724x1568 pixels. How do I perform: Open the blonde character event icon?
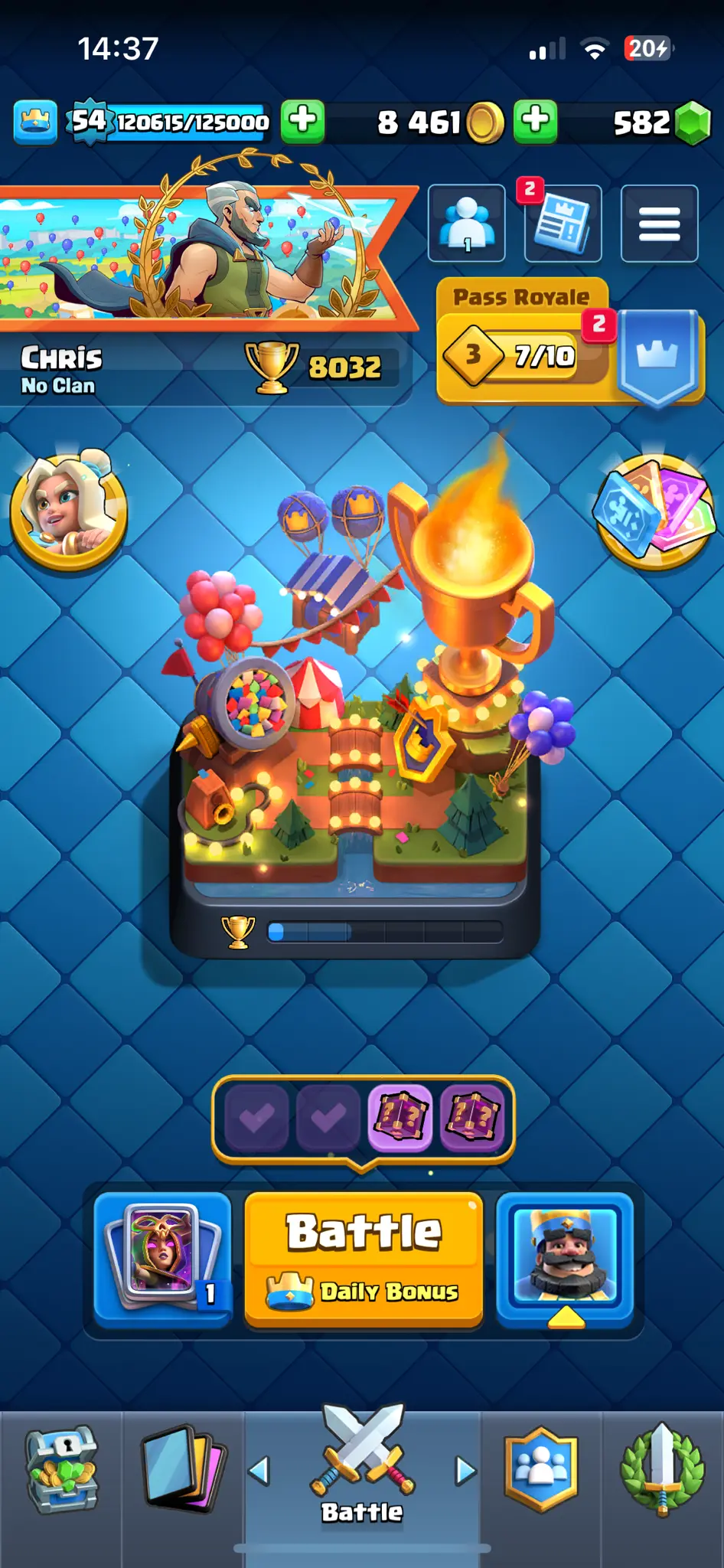(67, 508)
